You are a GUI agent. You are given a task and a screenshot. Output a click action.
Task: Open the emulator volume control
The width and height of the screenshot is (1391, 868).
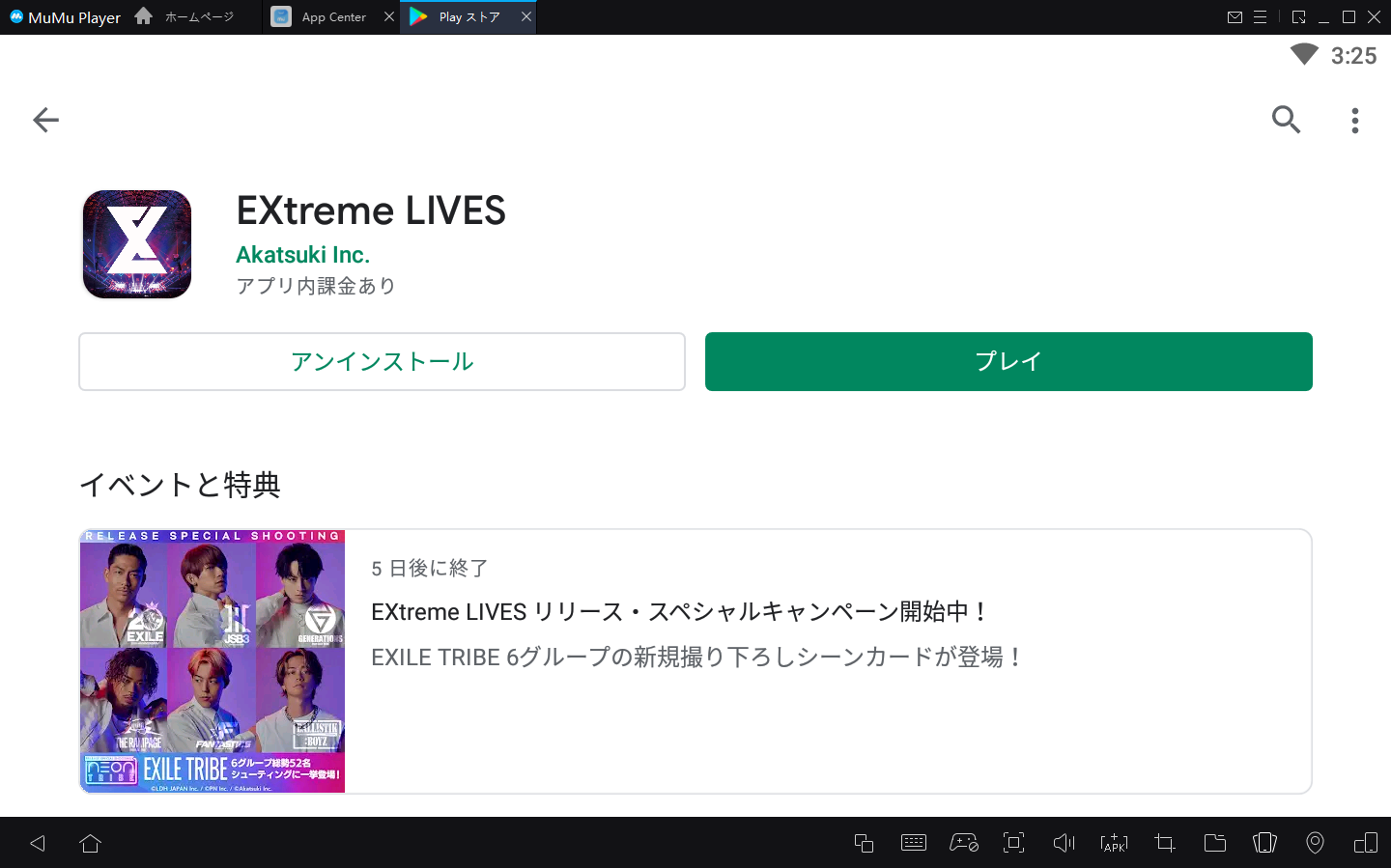click(1064, 843)
